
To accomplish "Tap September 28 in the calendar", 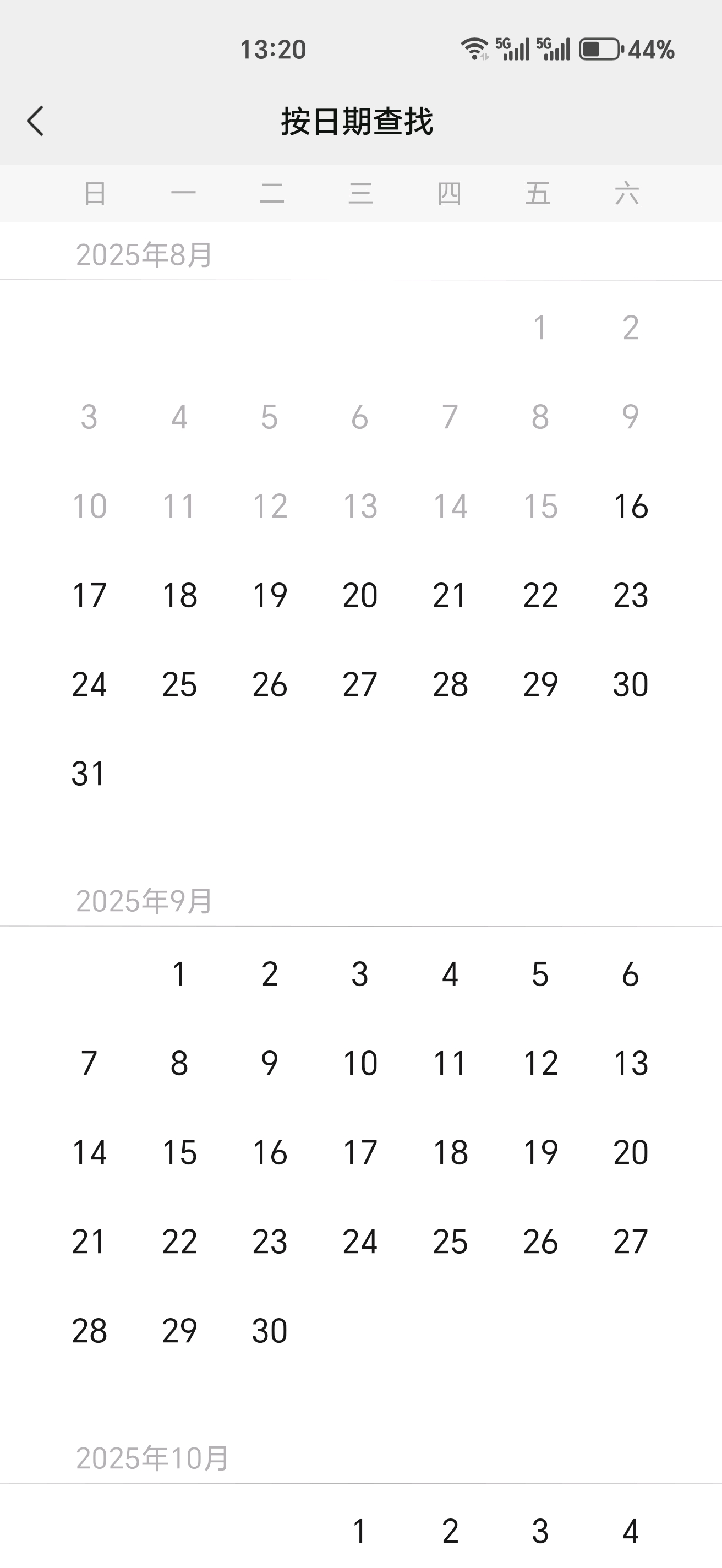I will click(89, 1331).
